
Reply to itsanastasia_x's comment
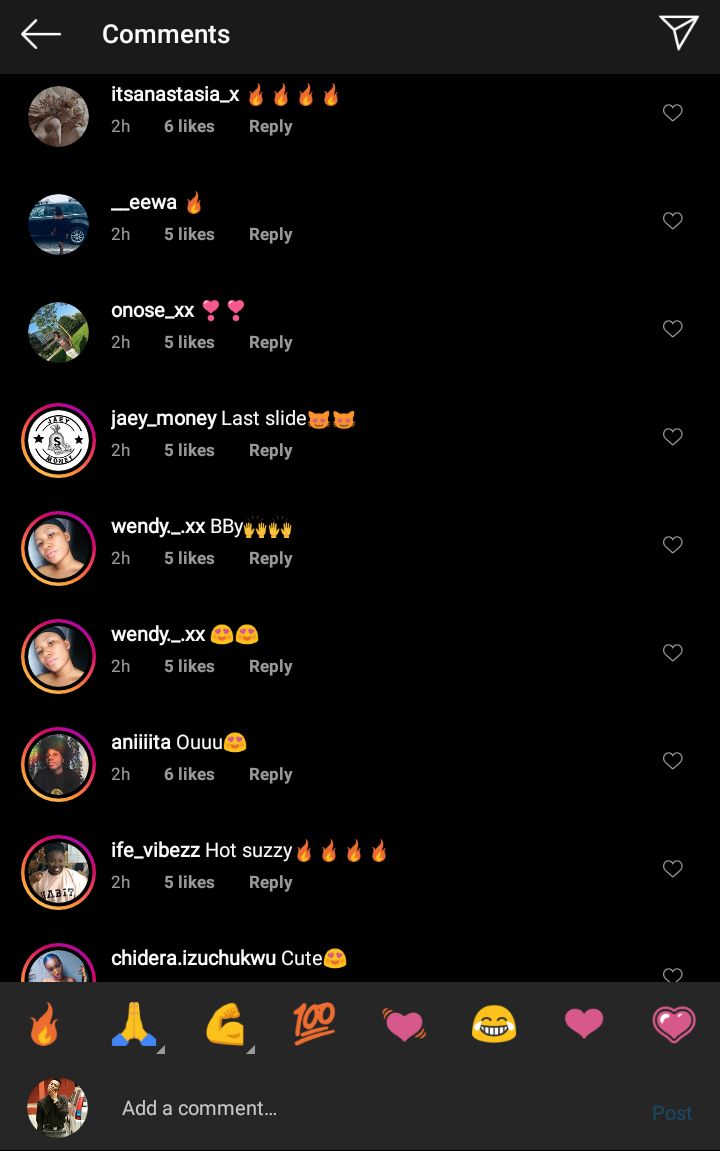[x=270, y=126]
